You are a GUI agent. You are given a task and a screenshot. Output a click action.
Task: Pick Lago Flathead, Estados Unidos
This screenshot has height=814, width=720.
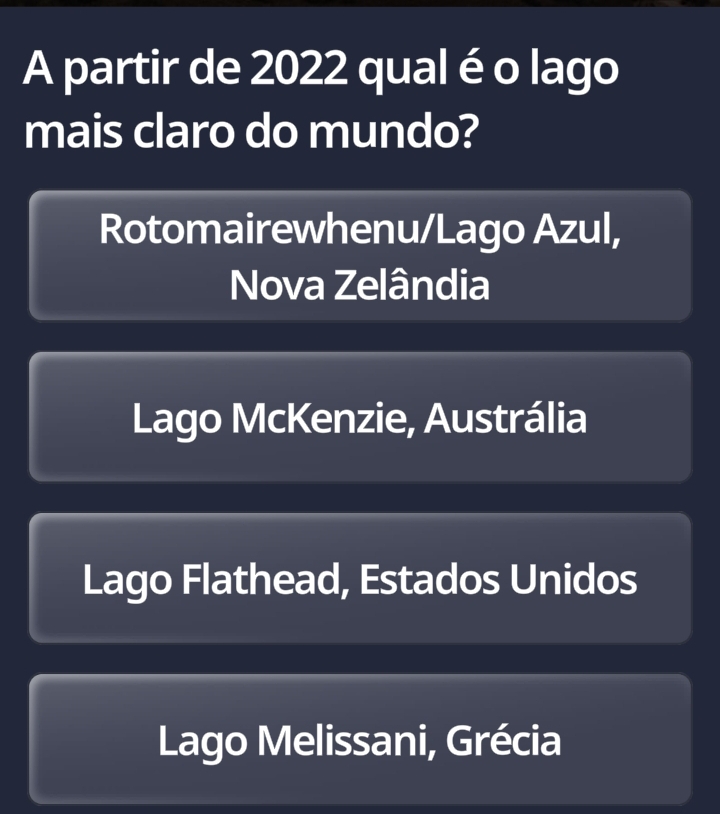pos(360,578)
